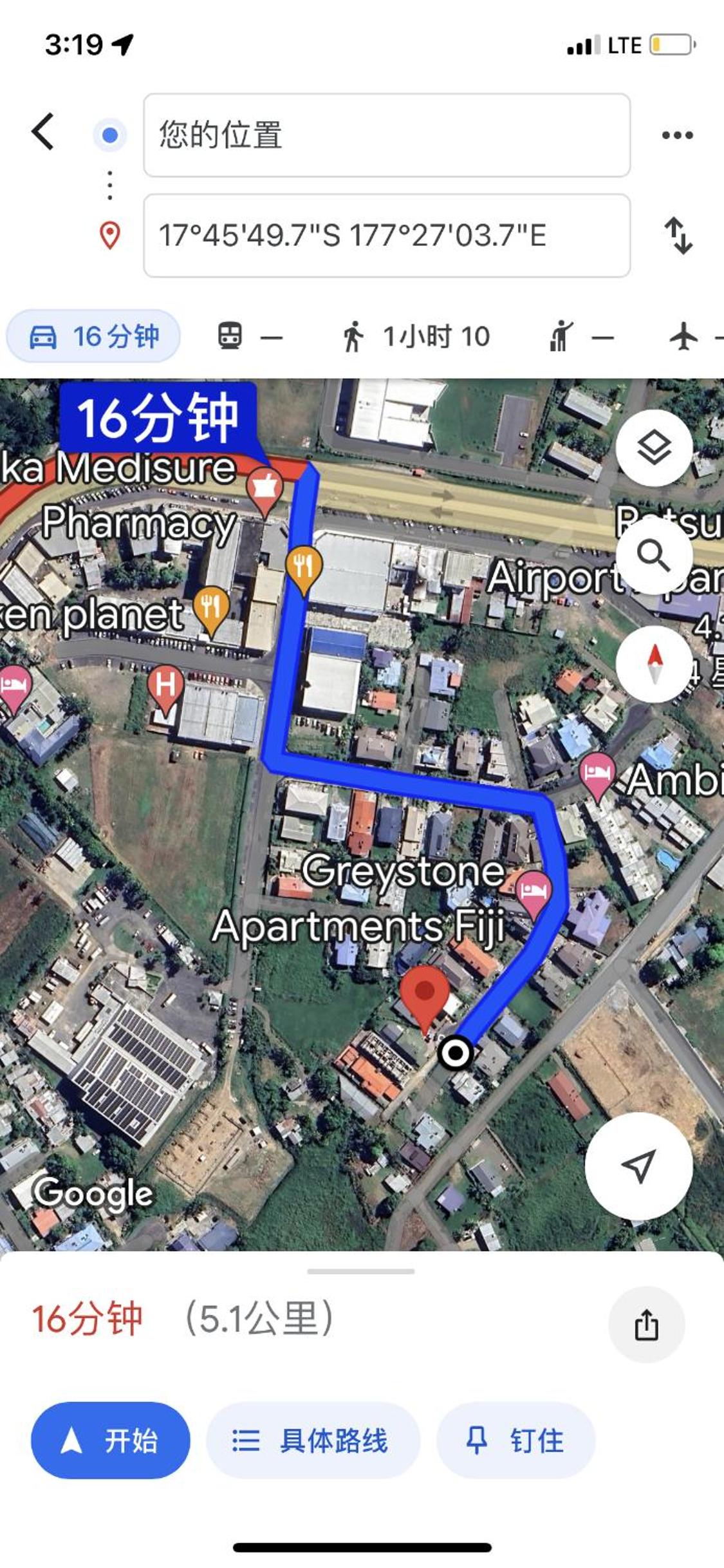The height and width of the screenshot is (1568, 724).
Task: Open Greystone Apartments Fiji hotel marker
Action: (x=534, y=893)
